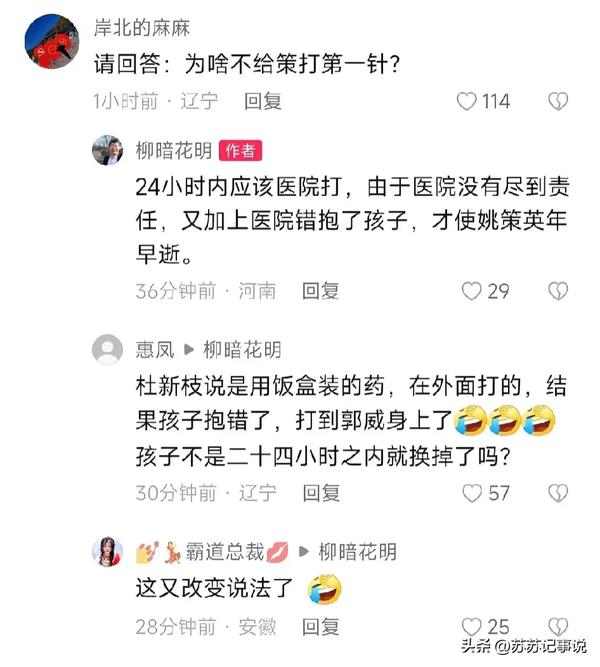Dislike the author 柳暗花明's reply
The image size is (600, 667).
click(557, 291)
